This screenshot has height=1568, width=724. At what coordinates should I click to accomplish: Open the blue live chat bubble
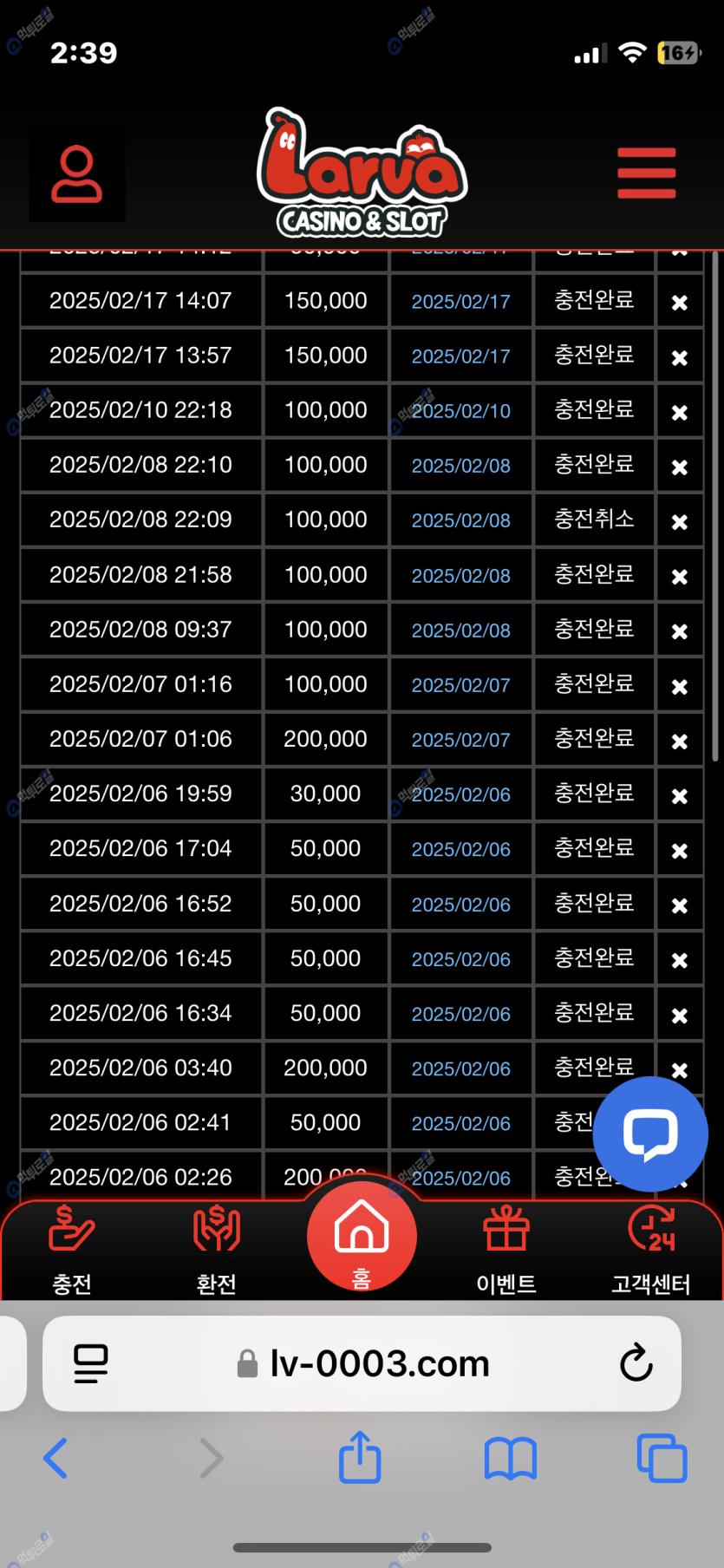[x=650, y=1134]
